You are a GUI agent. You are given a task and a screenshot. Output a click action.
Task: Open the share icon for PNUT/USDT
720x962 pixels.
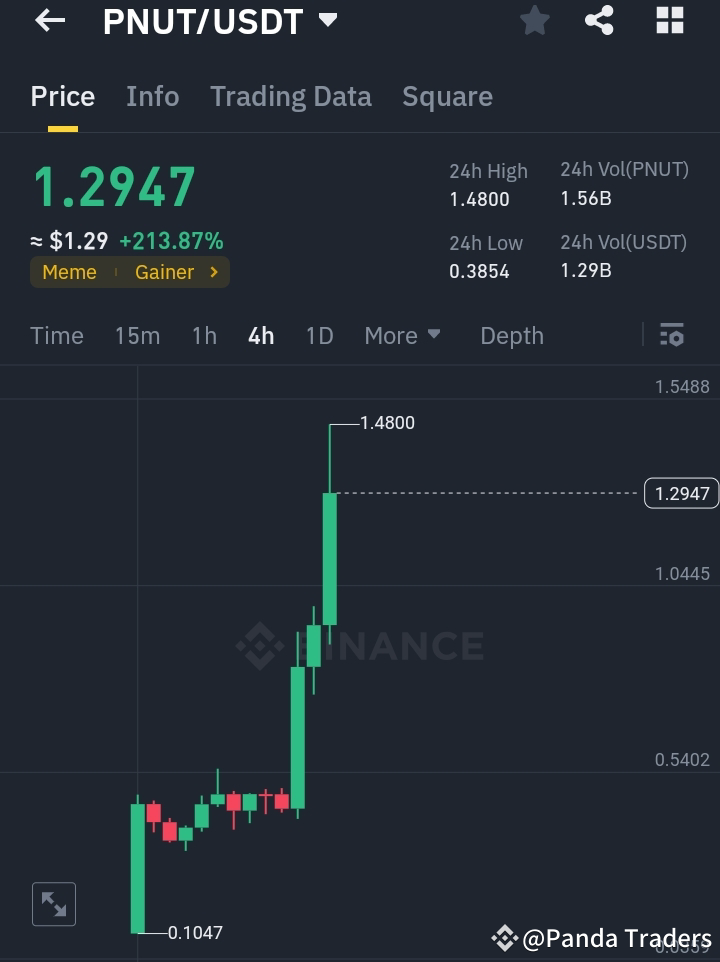click(599, 20)
